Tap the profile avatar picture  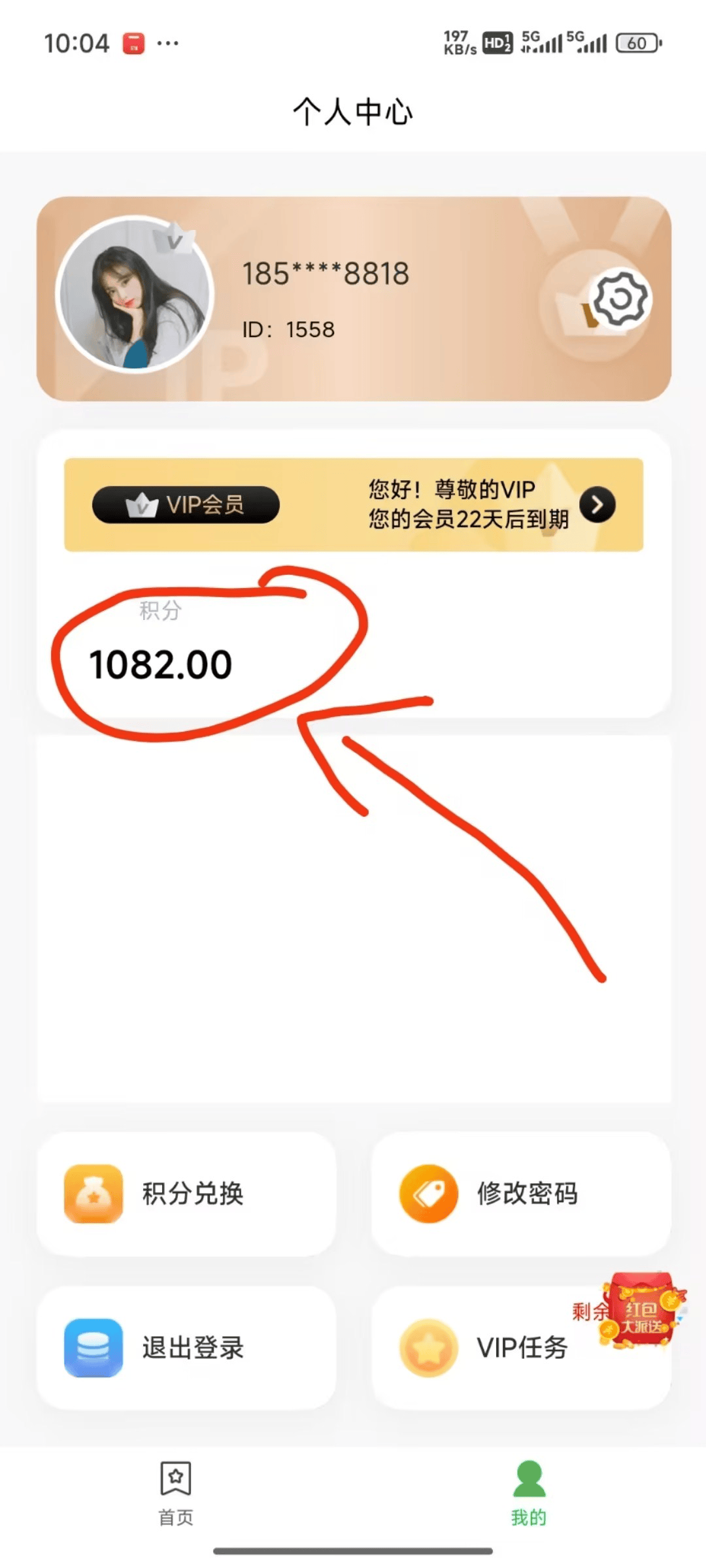tap(135, 295)
